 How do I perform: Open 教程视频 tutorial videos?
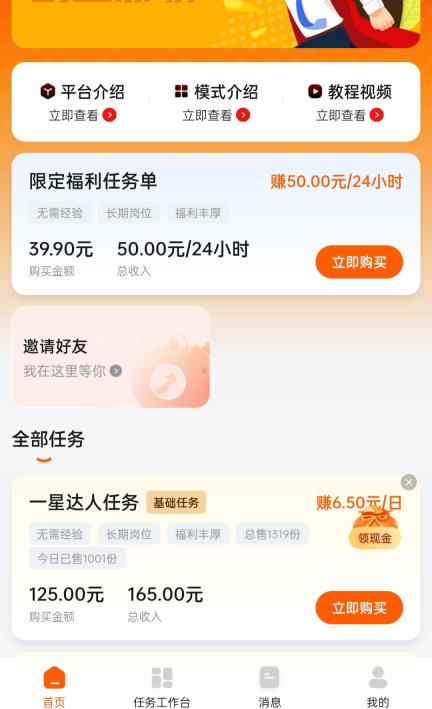(x=350, y=102)
